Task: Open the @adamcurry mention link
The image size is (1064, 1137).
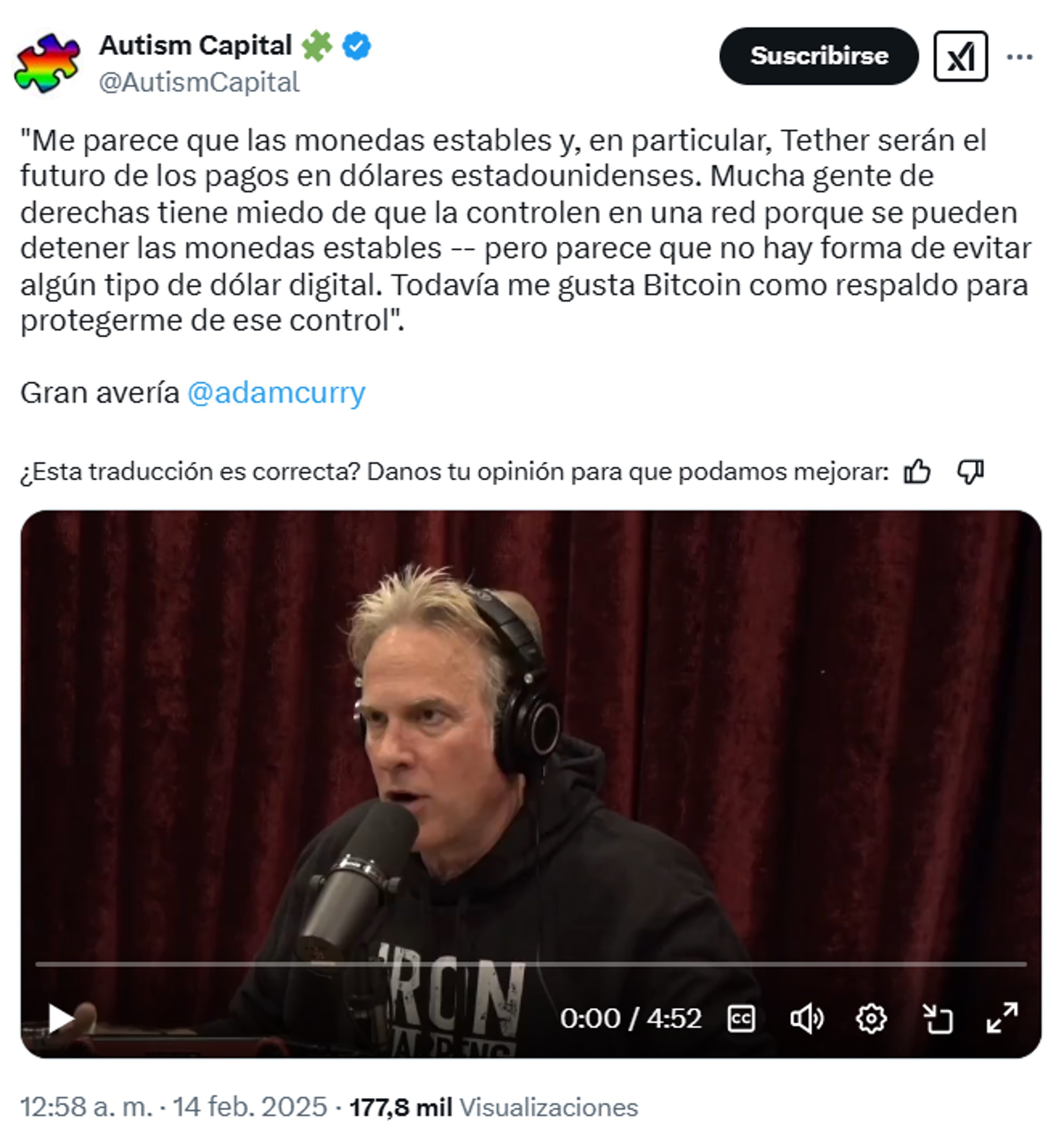Action: pyautogui.click(x=276, y=393)
